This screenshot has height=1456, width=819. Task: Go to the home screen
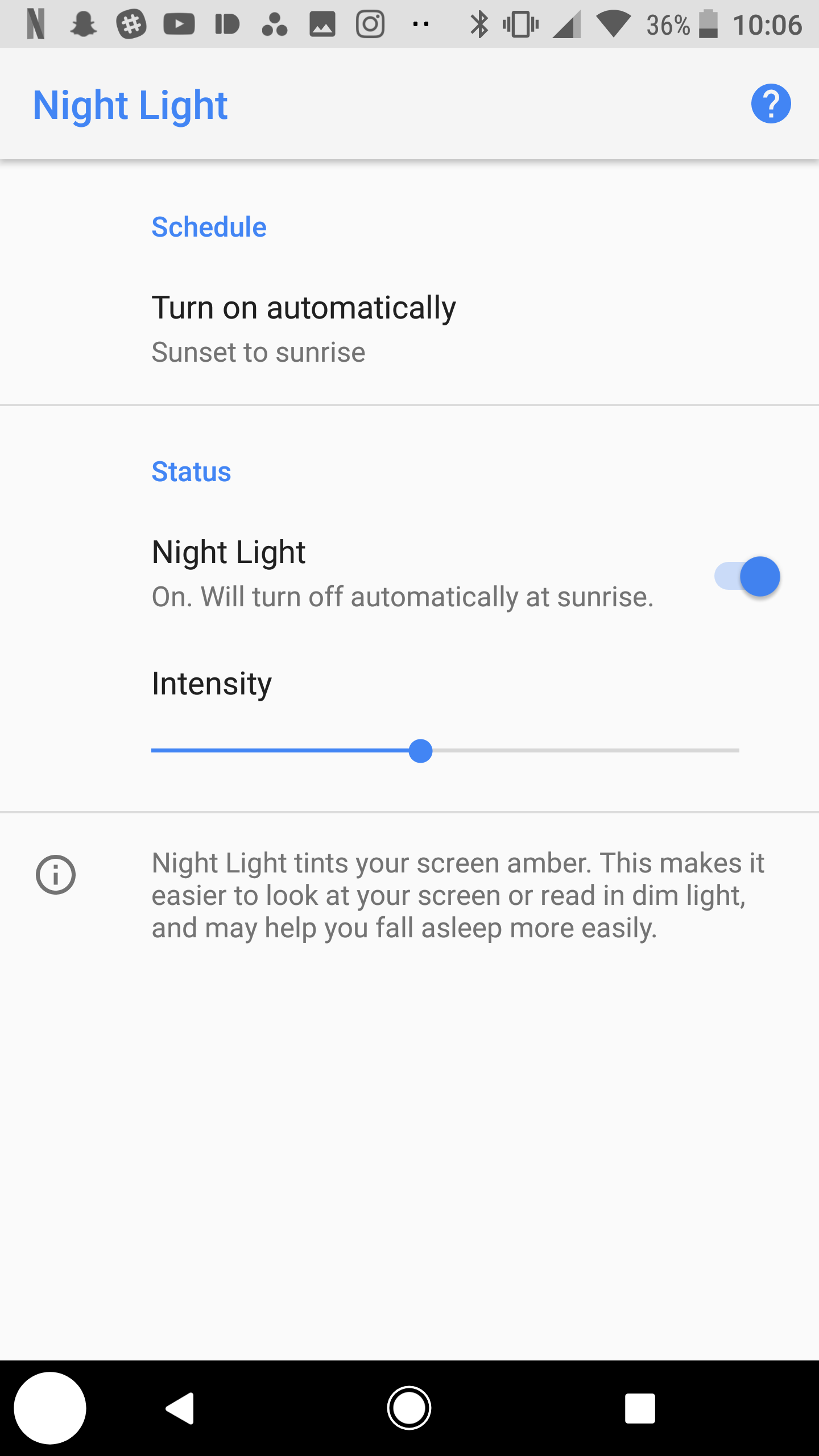409,1408
